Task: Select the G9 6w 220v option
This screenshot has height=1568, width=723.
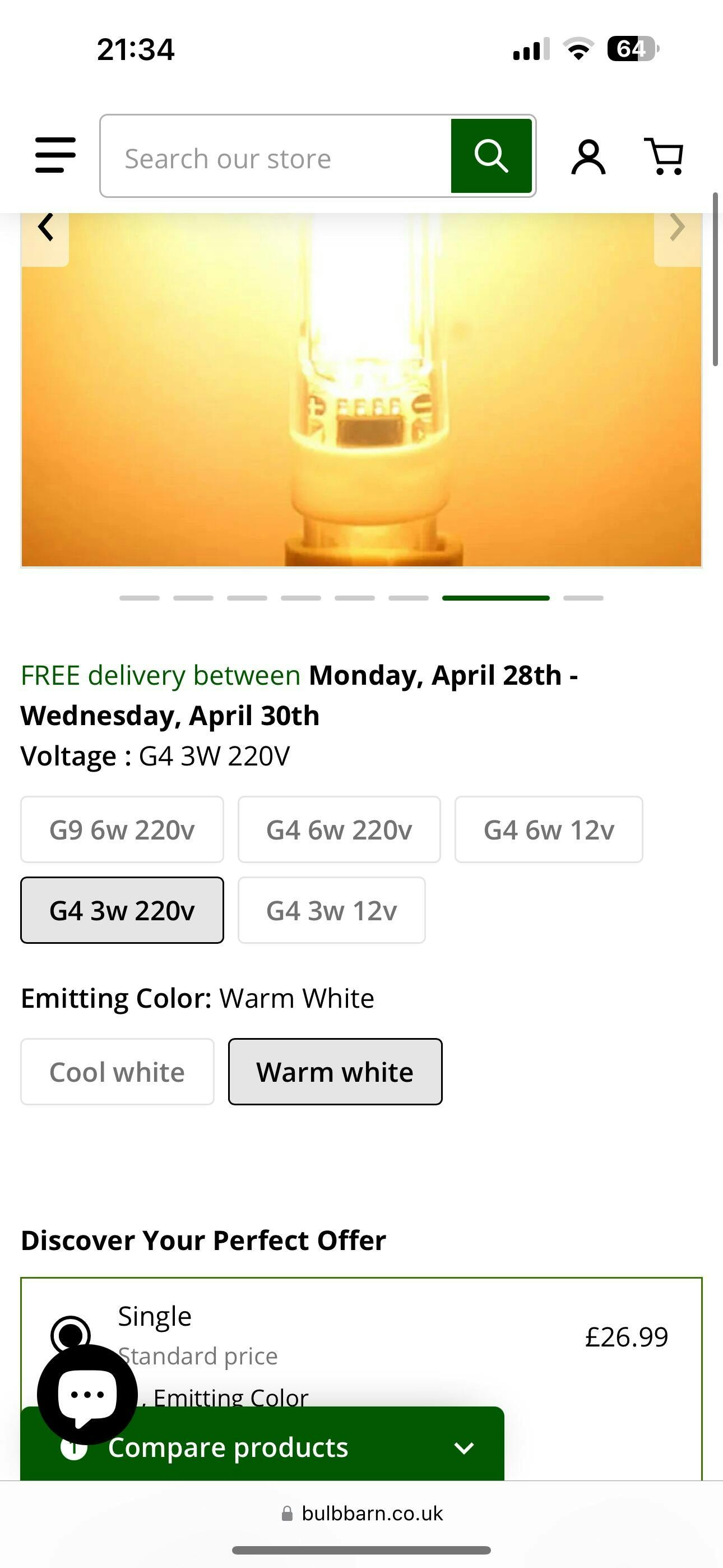Action: [122, 829]
